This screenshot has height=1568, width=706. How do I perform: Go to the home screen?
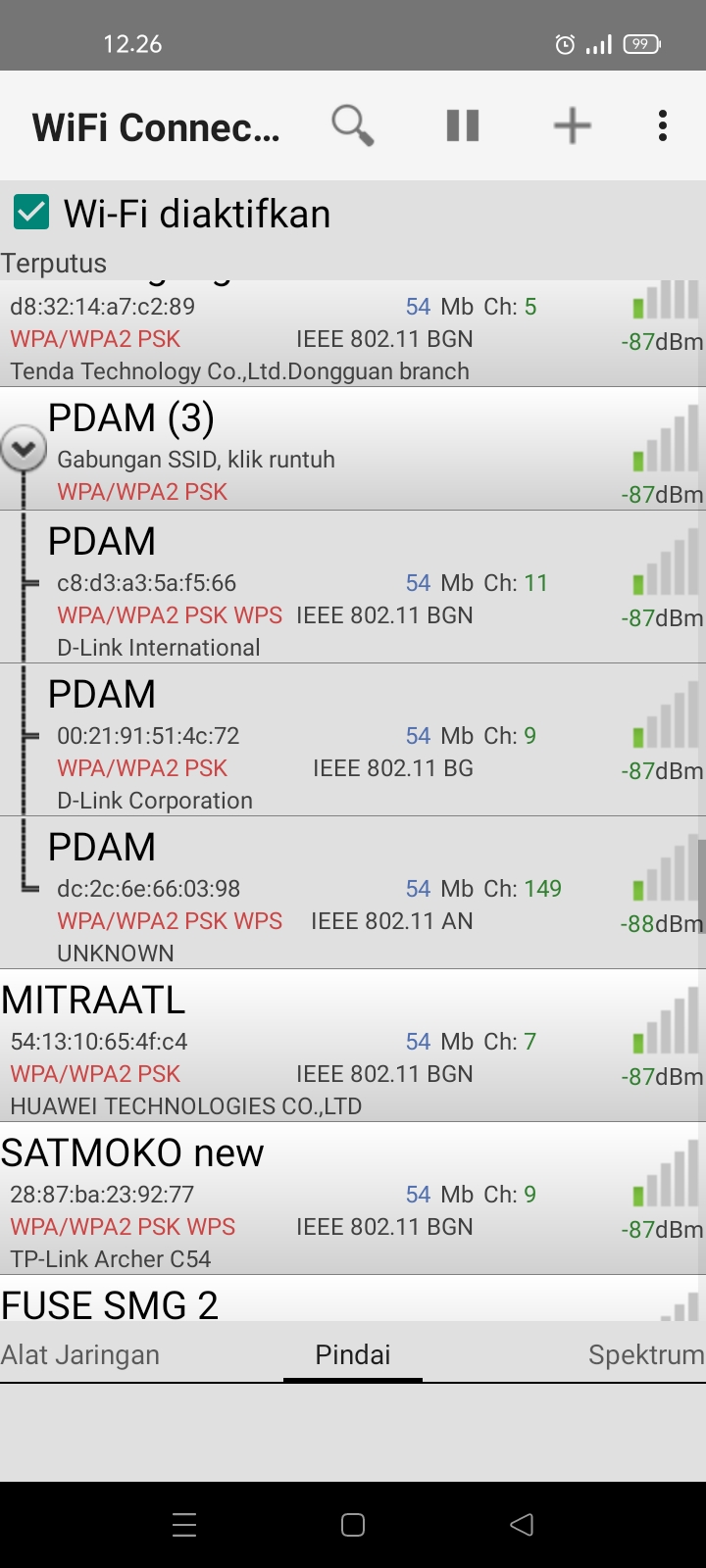click(353, 1525)
